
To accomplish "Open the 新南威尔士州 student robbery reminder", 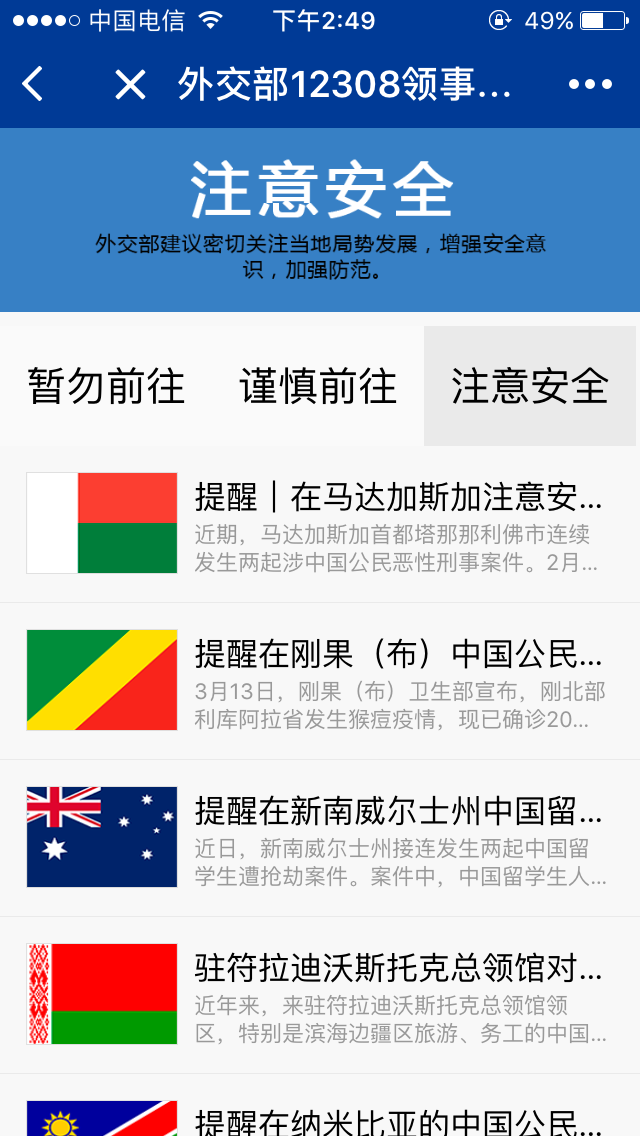I will (x=398, y=837).
